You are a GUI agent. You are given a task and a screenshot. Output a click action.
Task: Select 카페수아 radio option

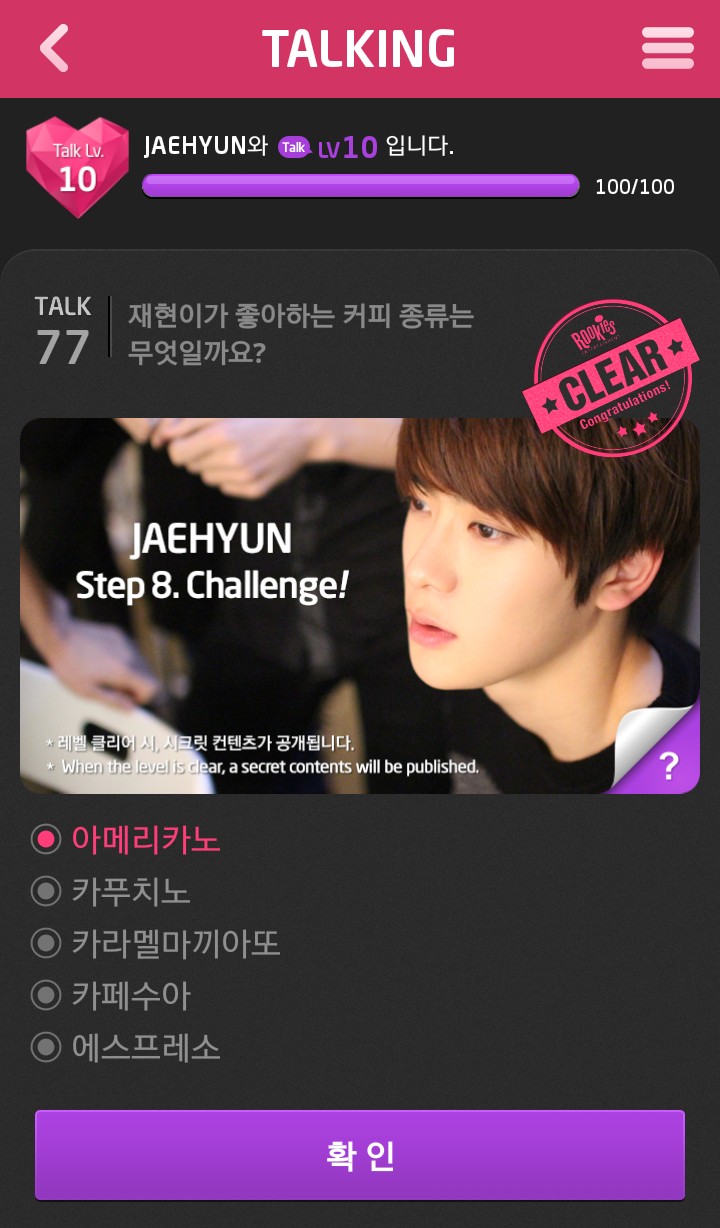click(46, 995)
